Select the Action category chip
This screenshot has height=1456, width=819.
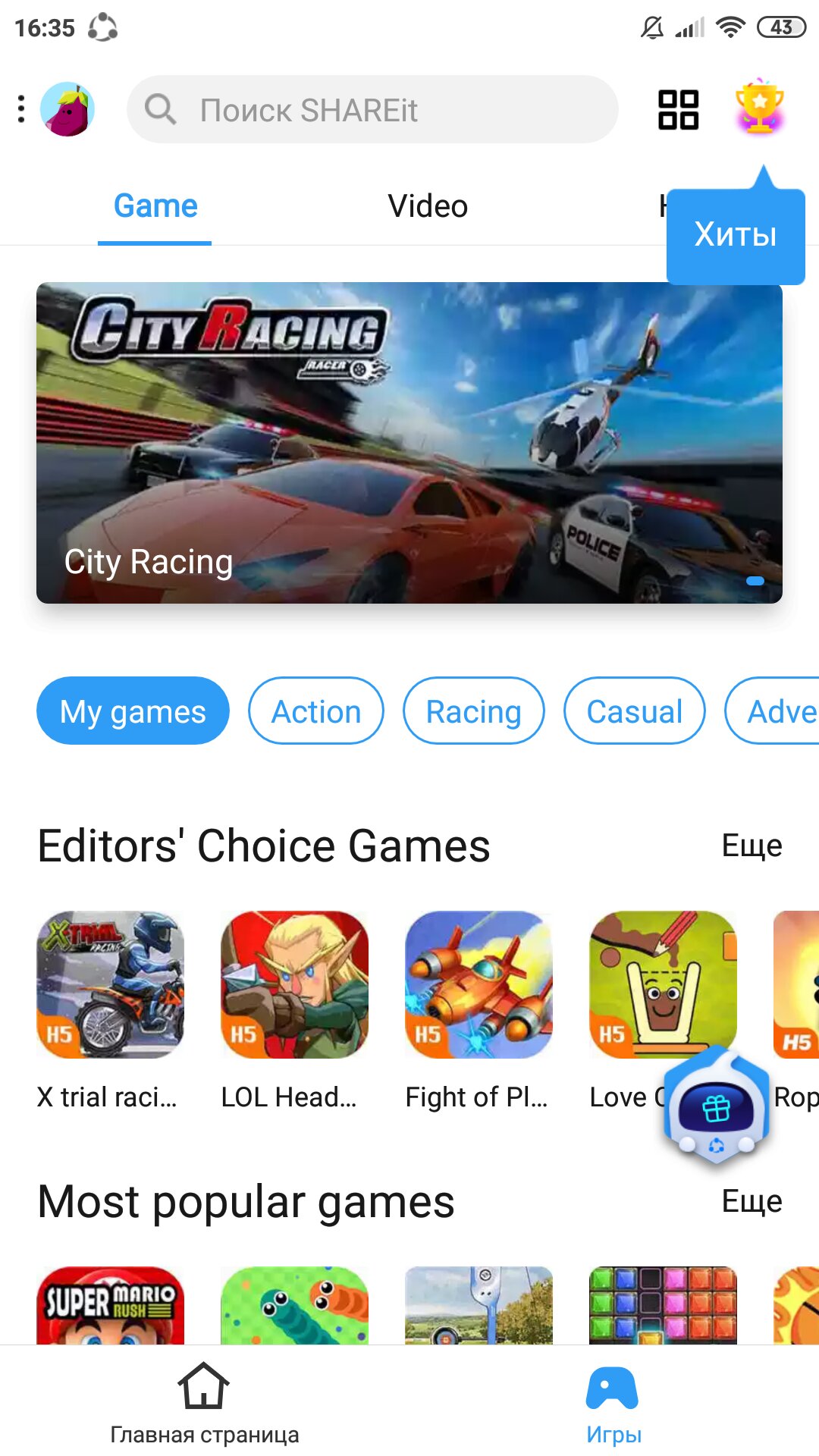316,711
